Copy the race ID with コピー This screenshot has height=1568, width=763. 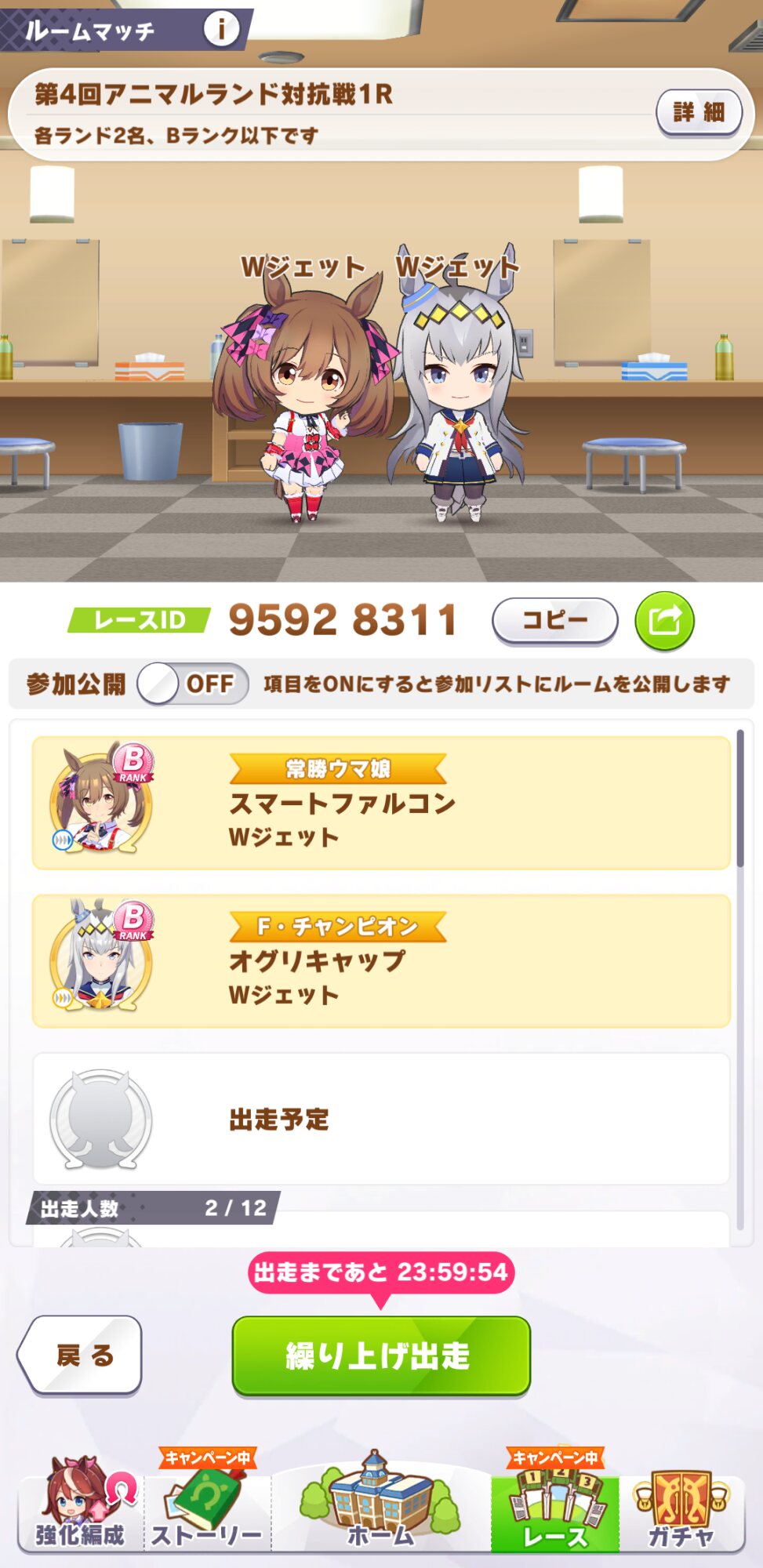(554, 621)
